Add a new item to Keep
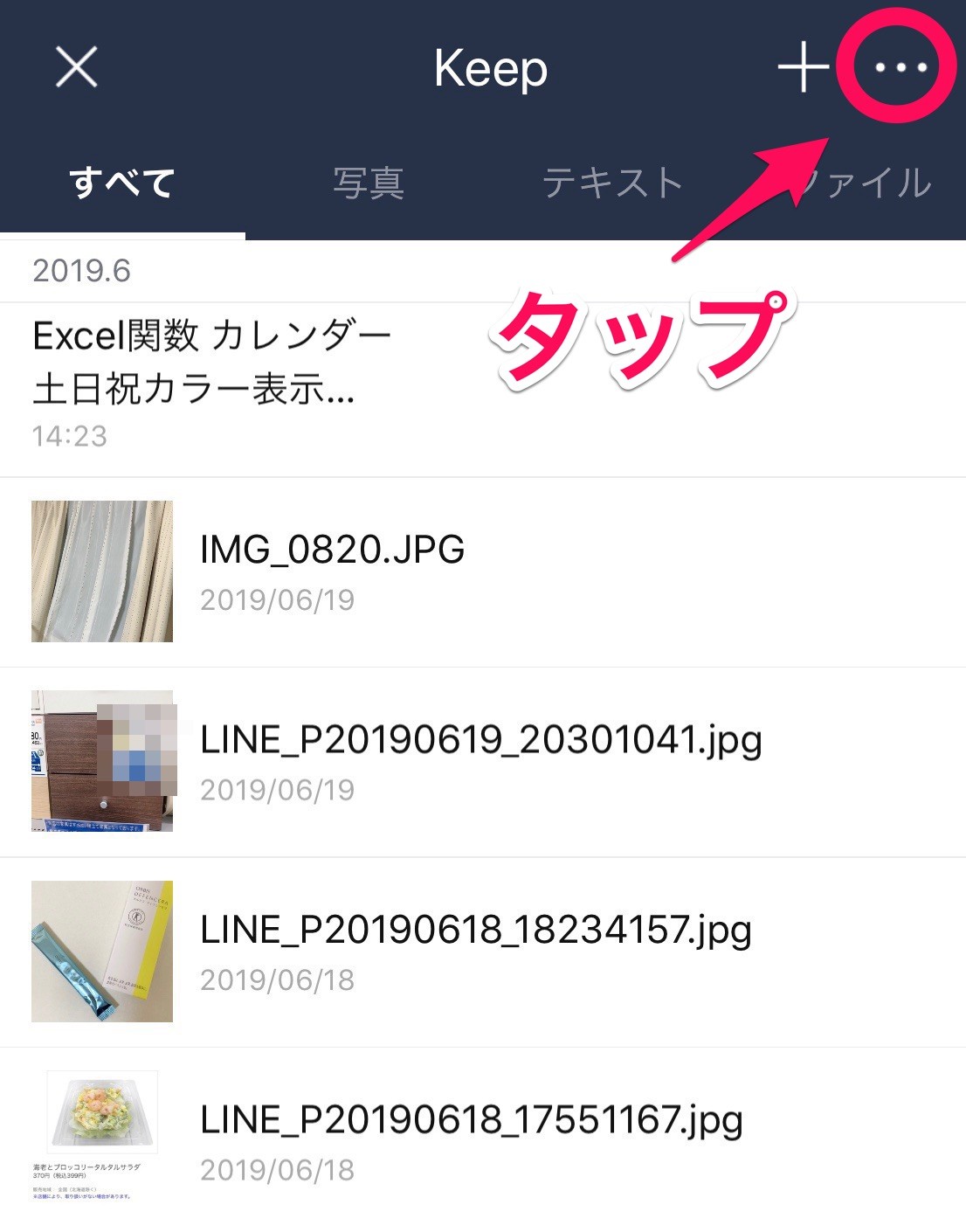966x1232 pixels. 802,67
